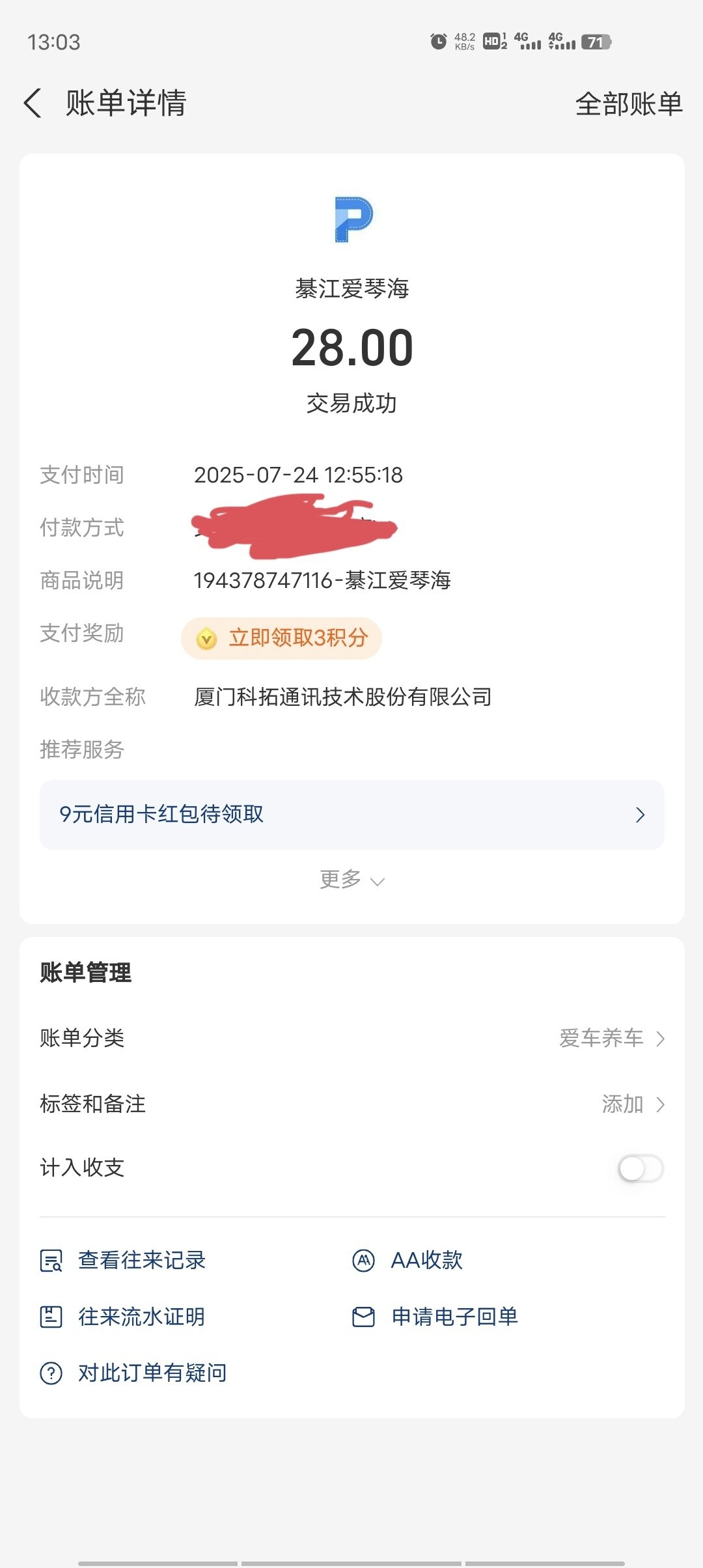Image resolution: width=703 pixels, height=1568 pixels.
Task: Tap 申请电子回单
Action: [435, 1317]
